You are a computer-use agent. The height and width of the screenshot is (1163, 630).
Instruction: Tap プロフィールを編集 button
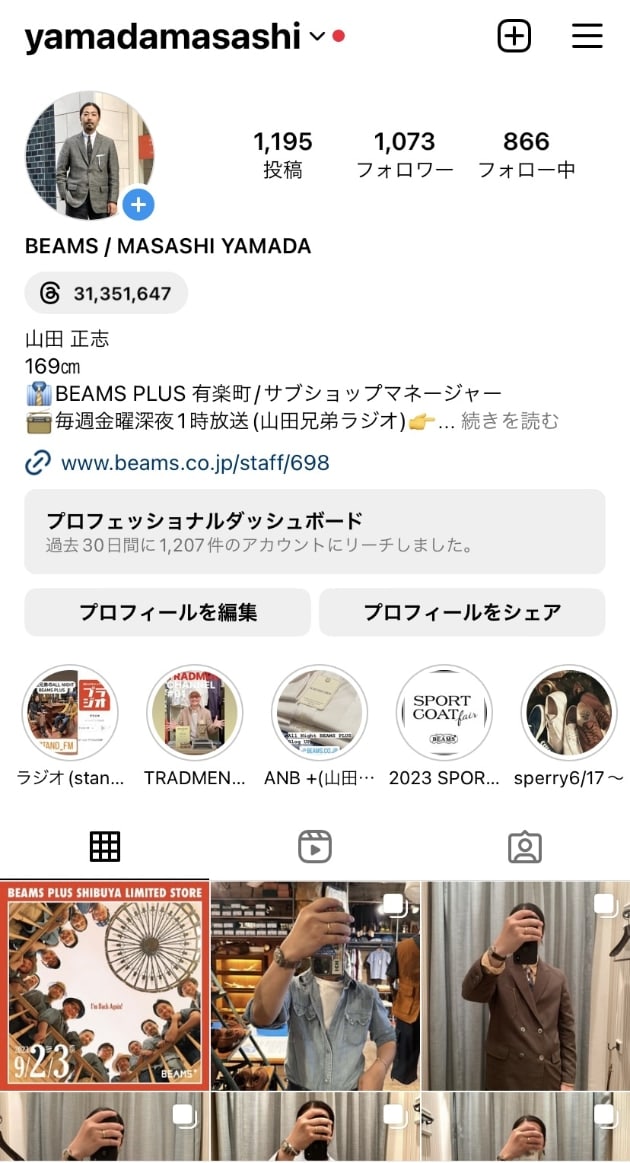pyautogui.click(x=167, y=612)
